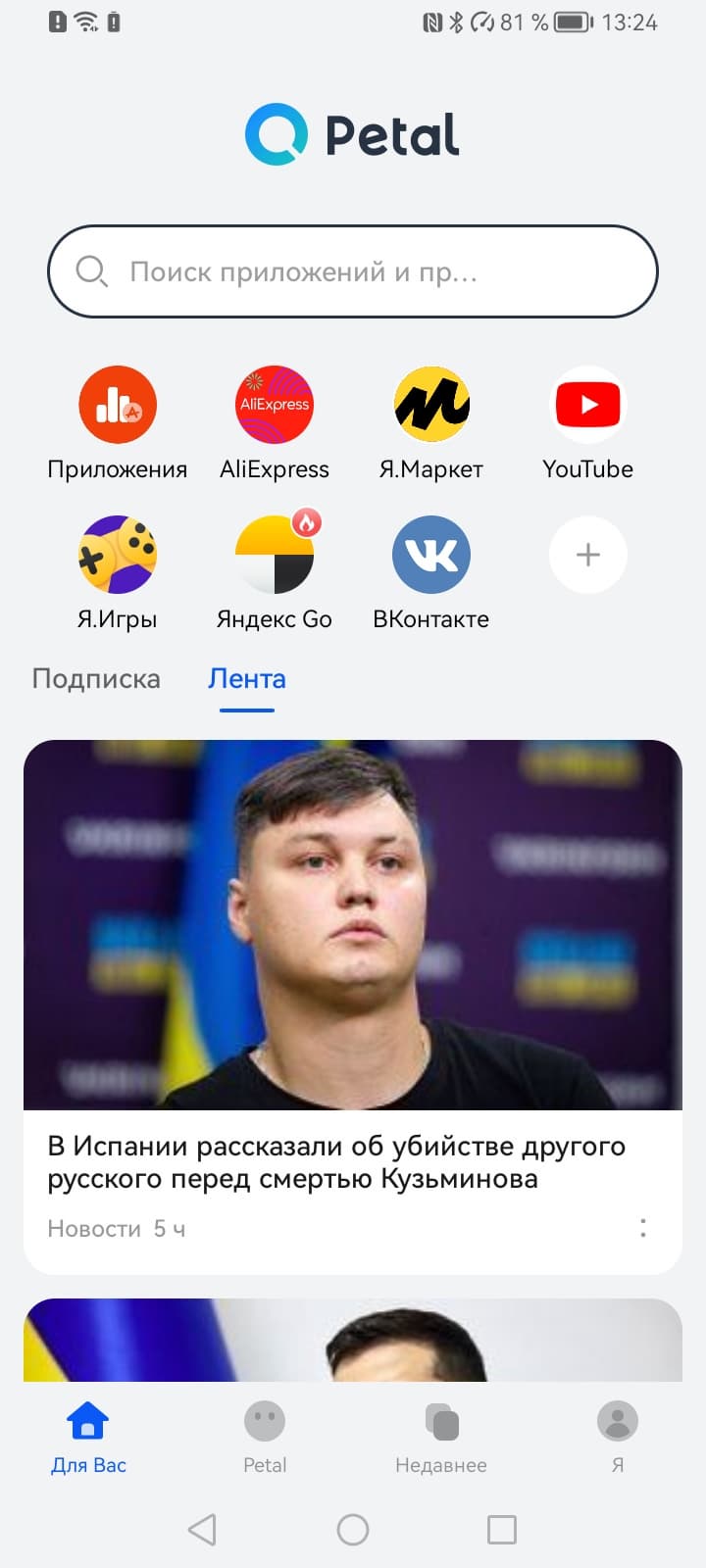This screenshot has height=1568, width=706.
Task: Open the Недавнее tab
Action: tap(441, 1437)
